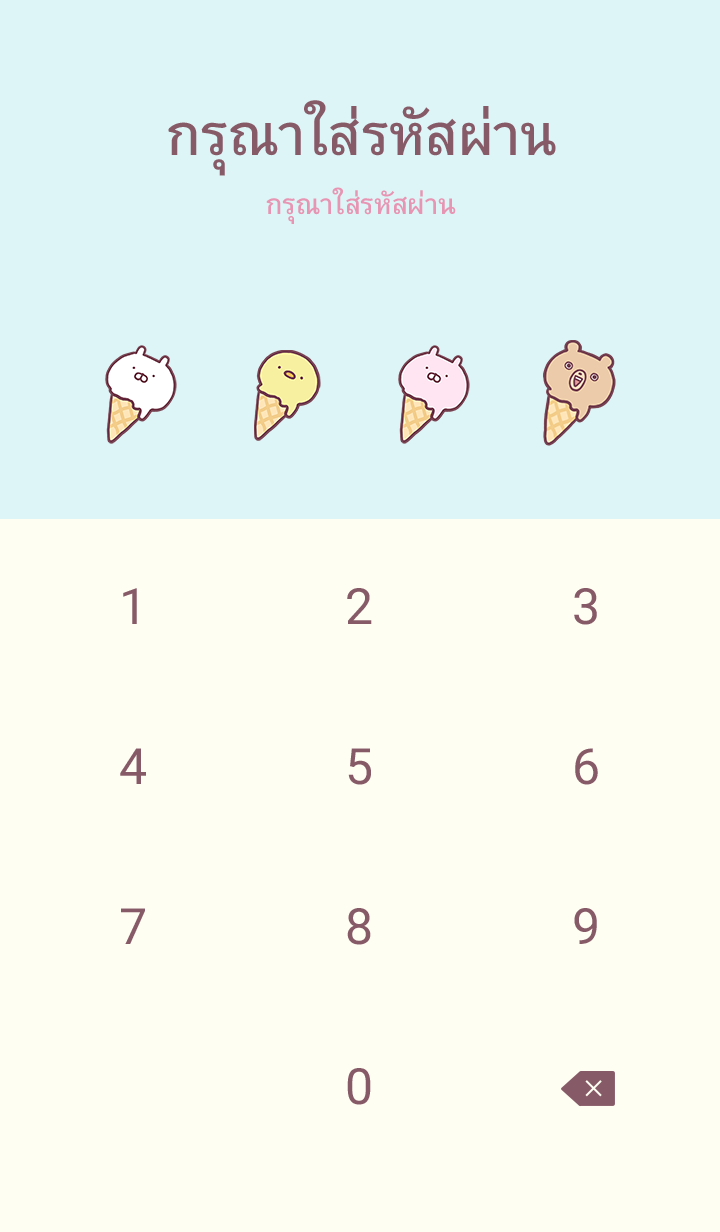Tap the 5 key

tap(359, 767)
